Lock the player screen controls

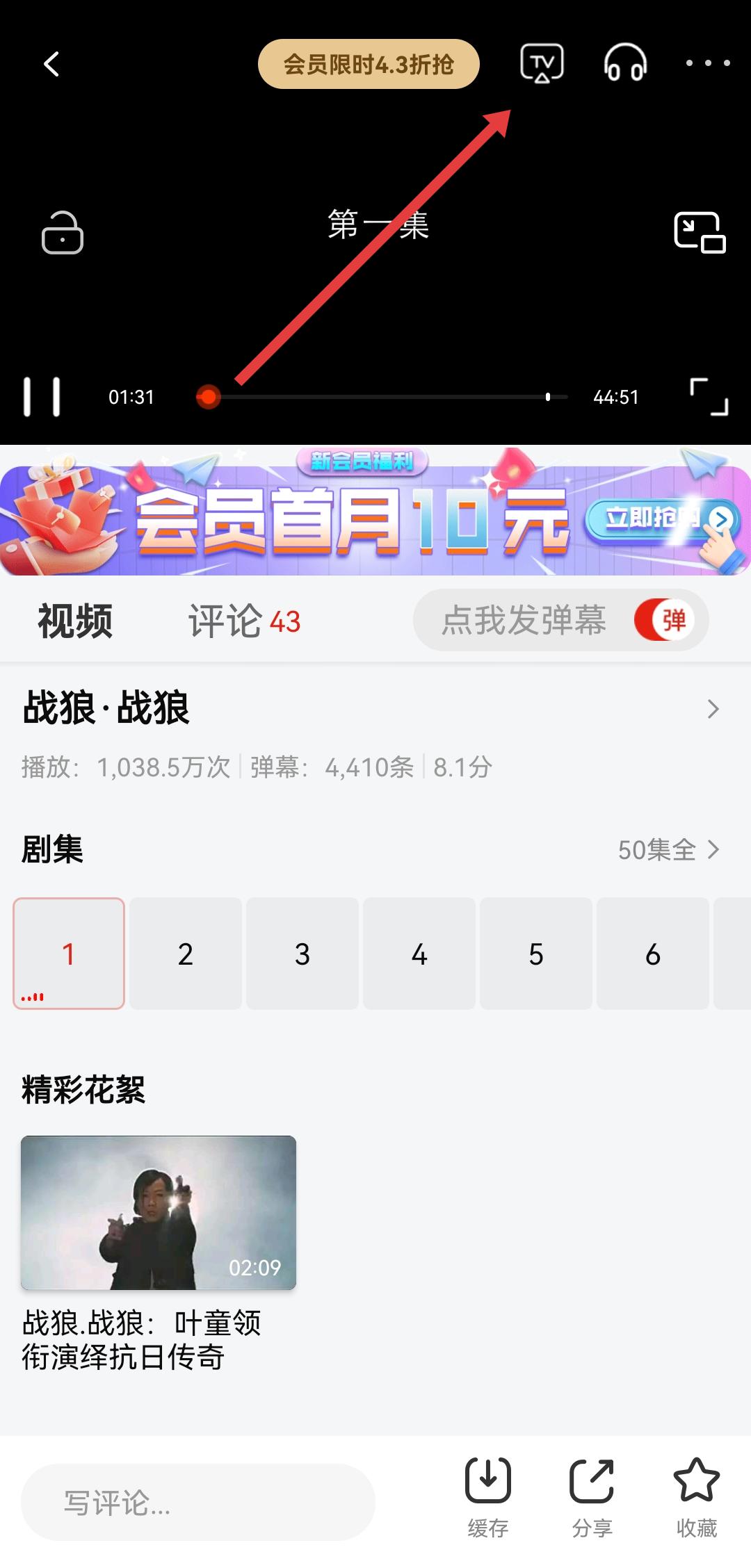(x=63, y=233)
